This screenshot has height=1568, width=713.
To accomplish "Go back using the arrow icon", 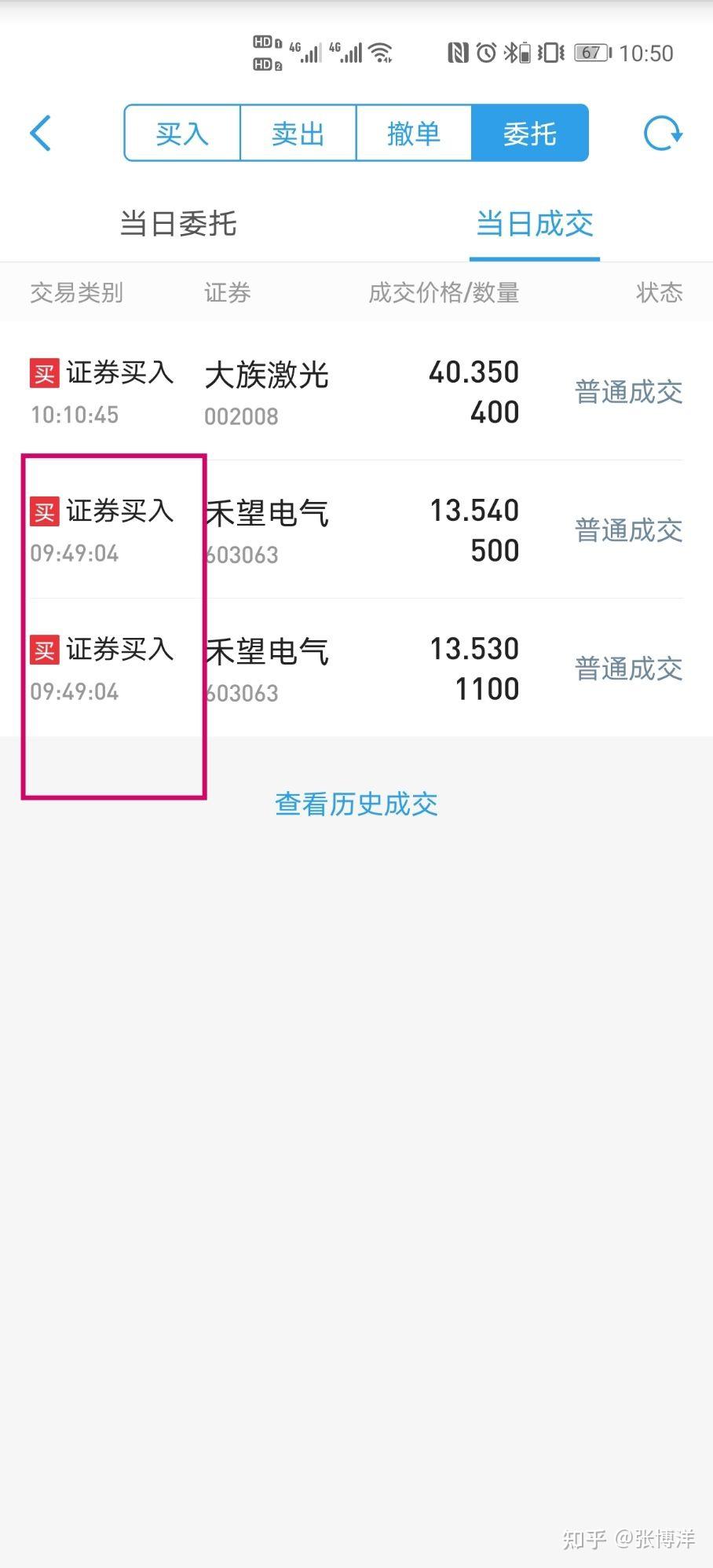I will tap(41, 133).
